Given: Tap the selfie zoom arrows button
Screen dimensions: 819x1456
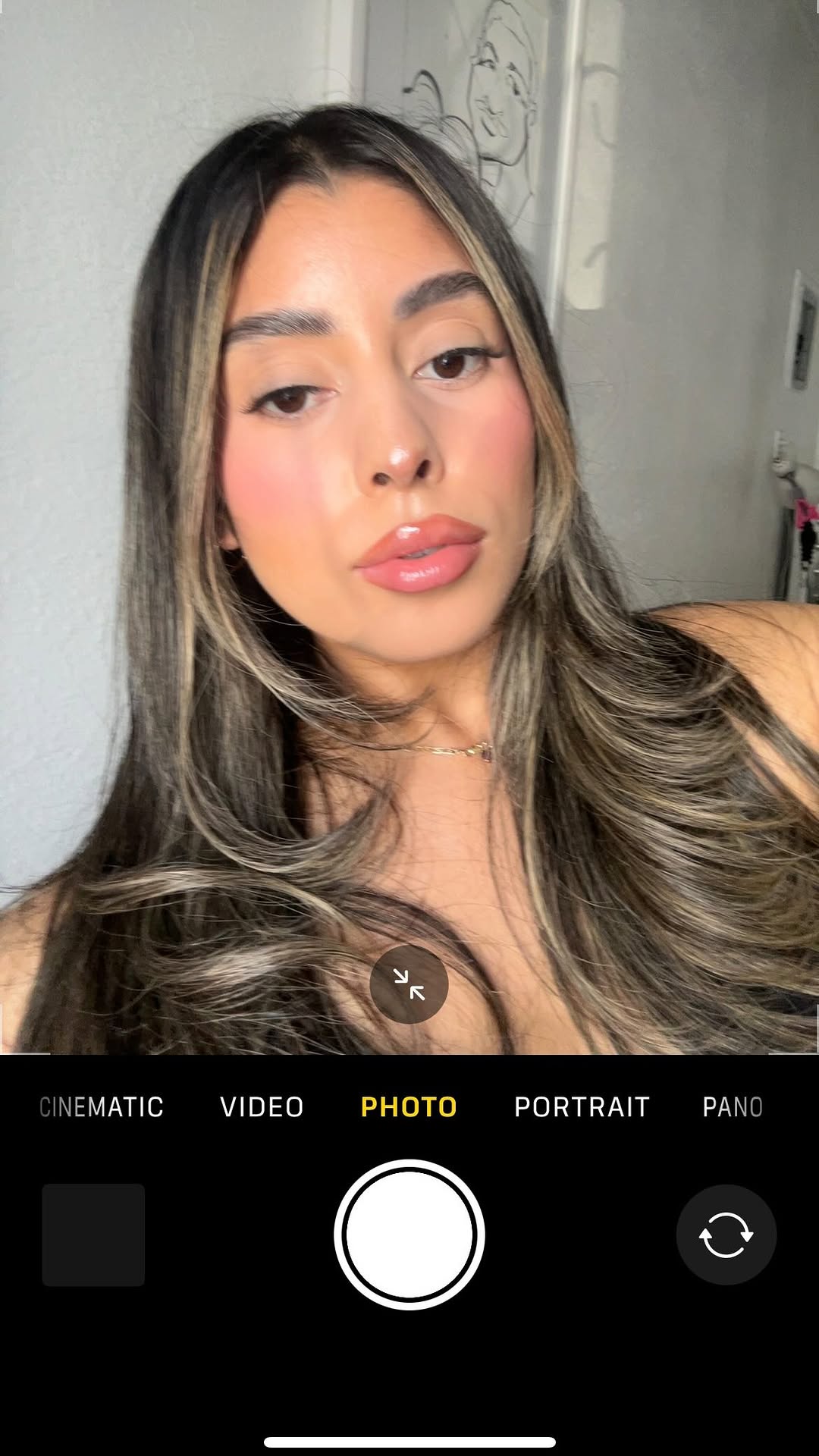Looking at the screenshot, I should 409,984.
